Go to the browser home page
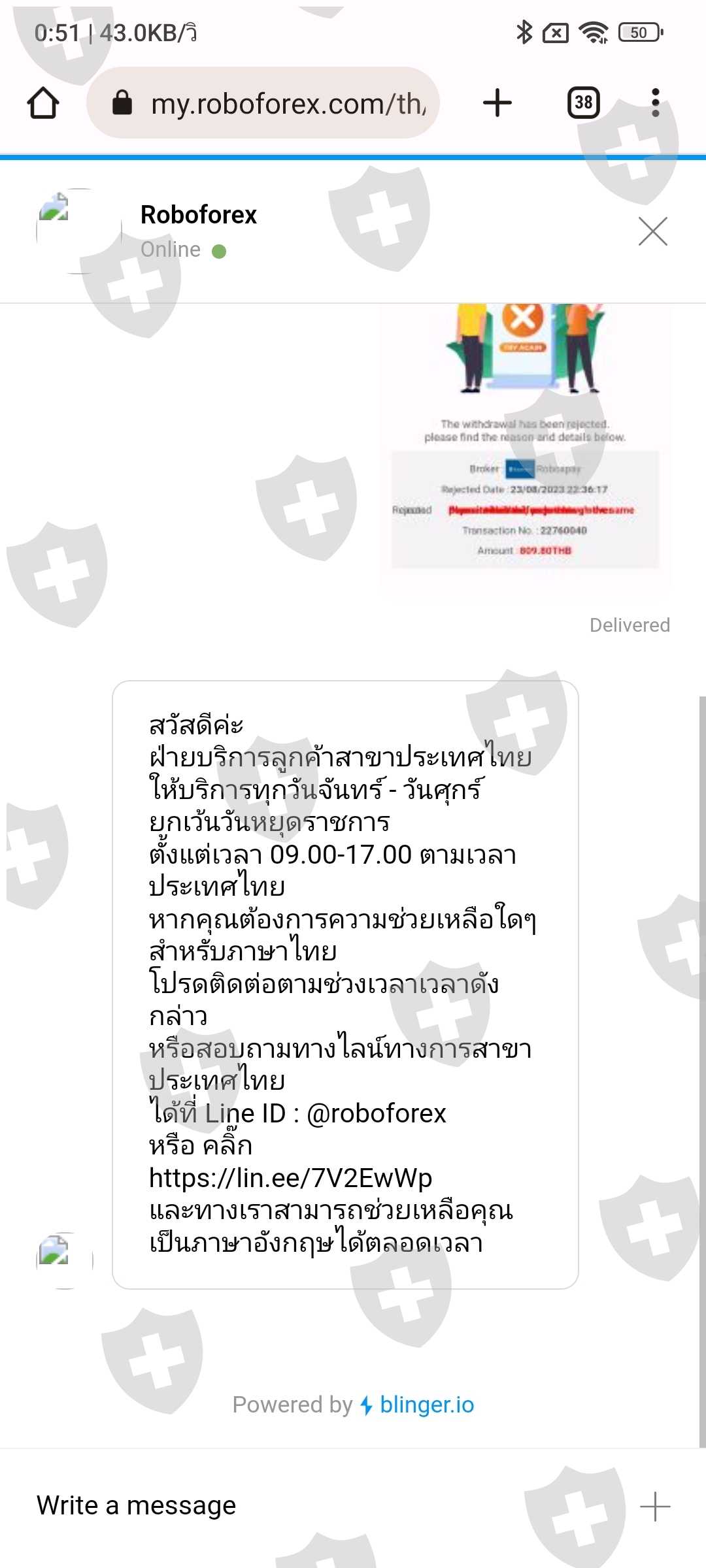The width and height of the screenshot is (706, 1568). click(43, 103)
